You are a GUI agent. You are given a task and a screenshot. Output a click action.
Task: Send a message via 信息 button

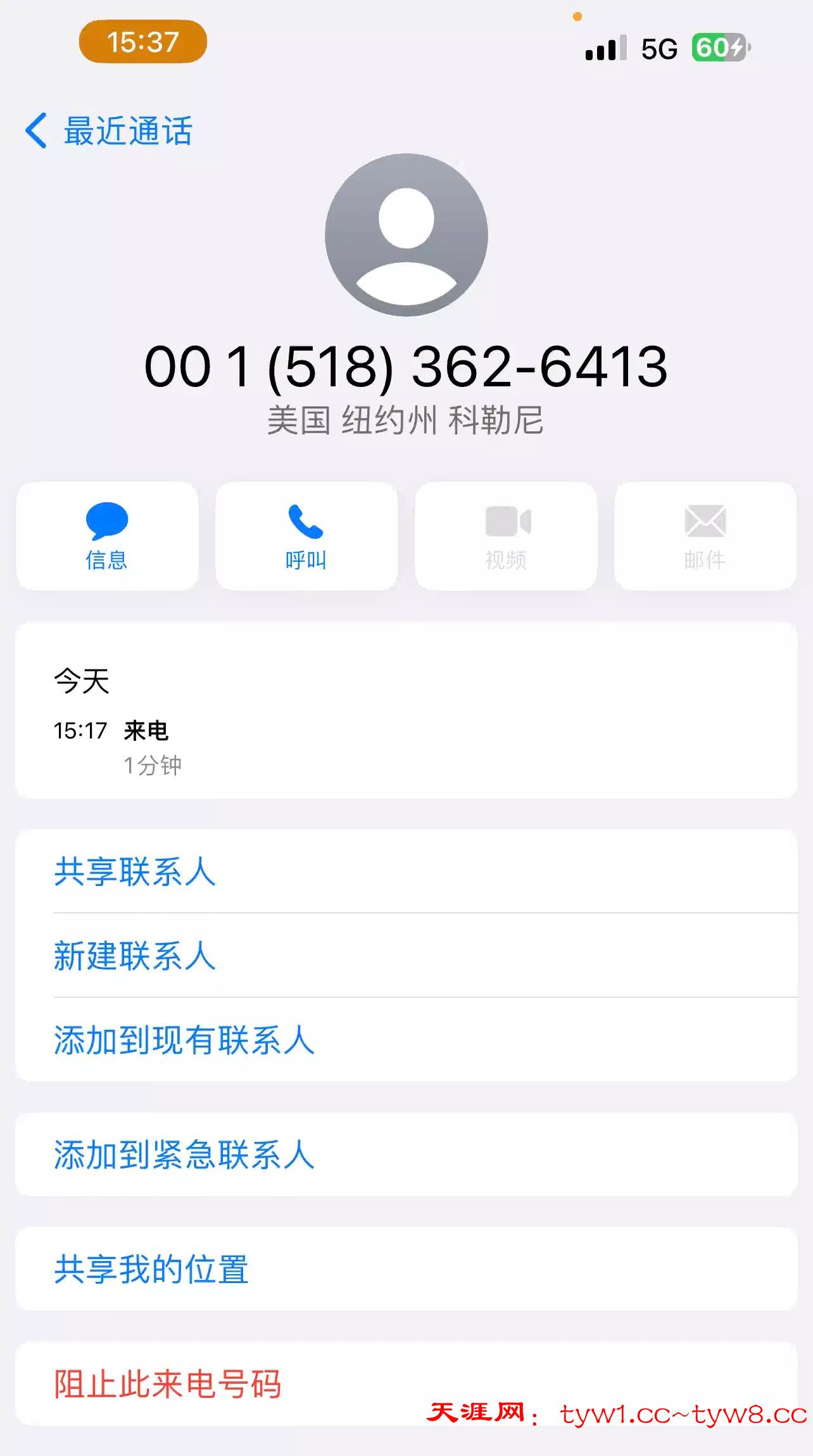pyautogui.click(x=107, y=536)
